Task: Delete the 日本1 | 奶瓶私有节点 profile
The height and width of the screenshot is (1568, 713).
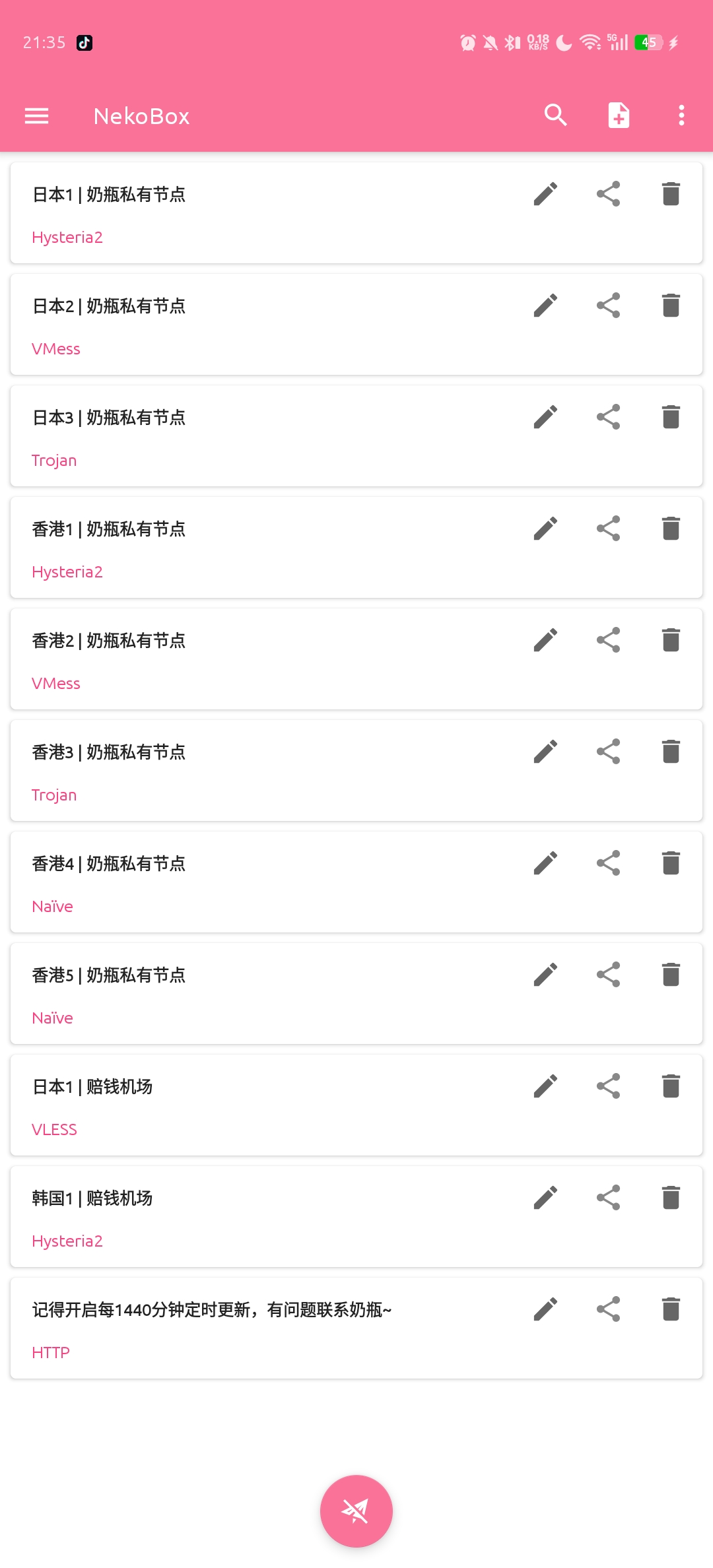Action: point(671,194)
